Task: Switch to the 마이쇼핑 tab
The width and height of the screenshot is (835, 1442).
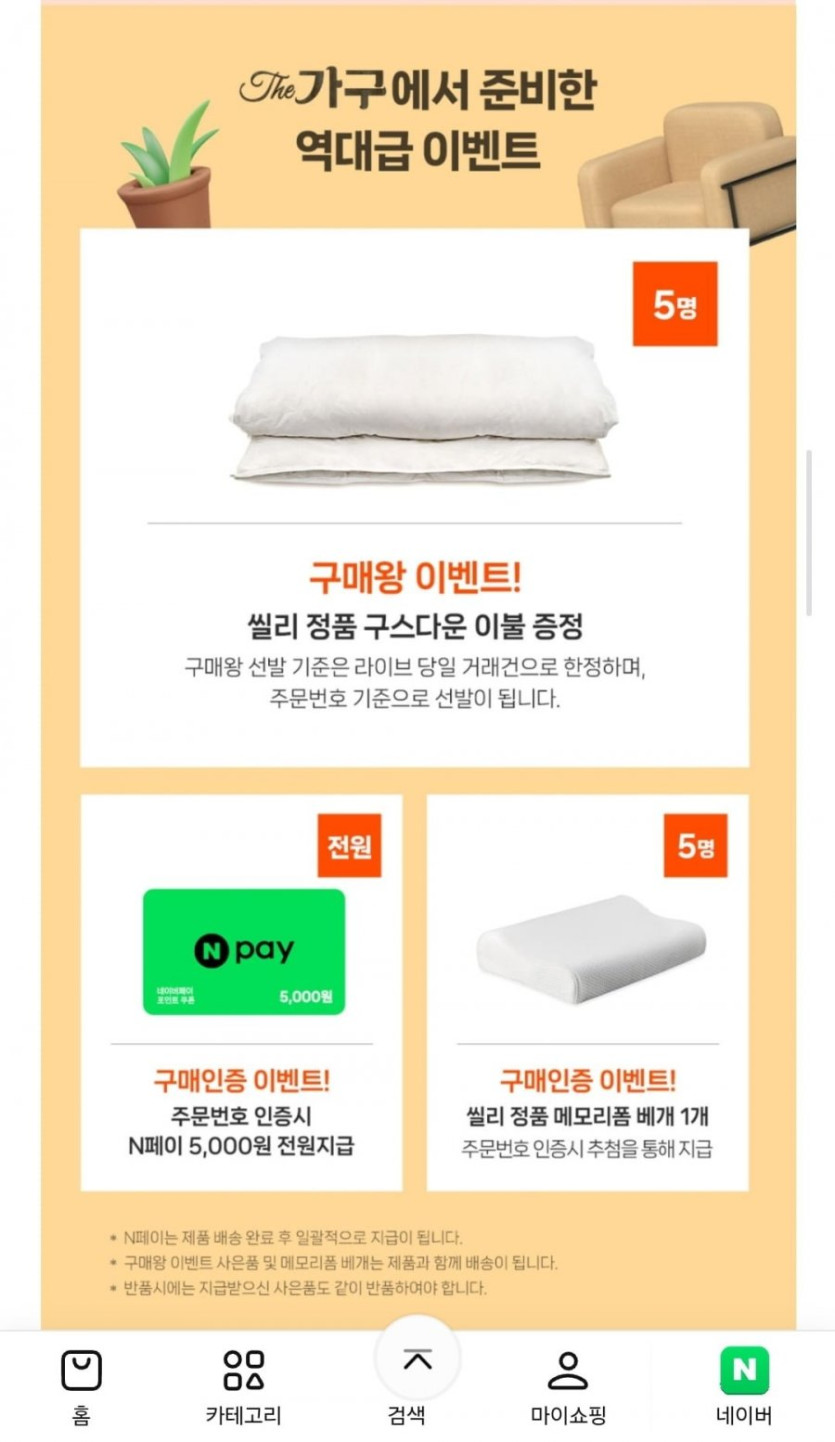Action: pyautogui.click(x=568, y=1385)
